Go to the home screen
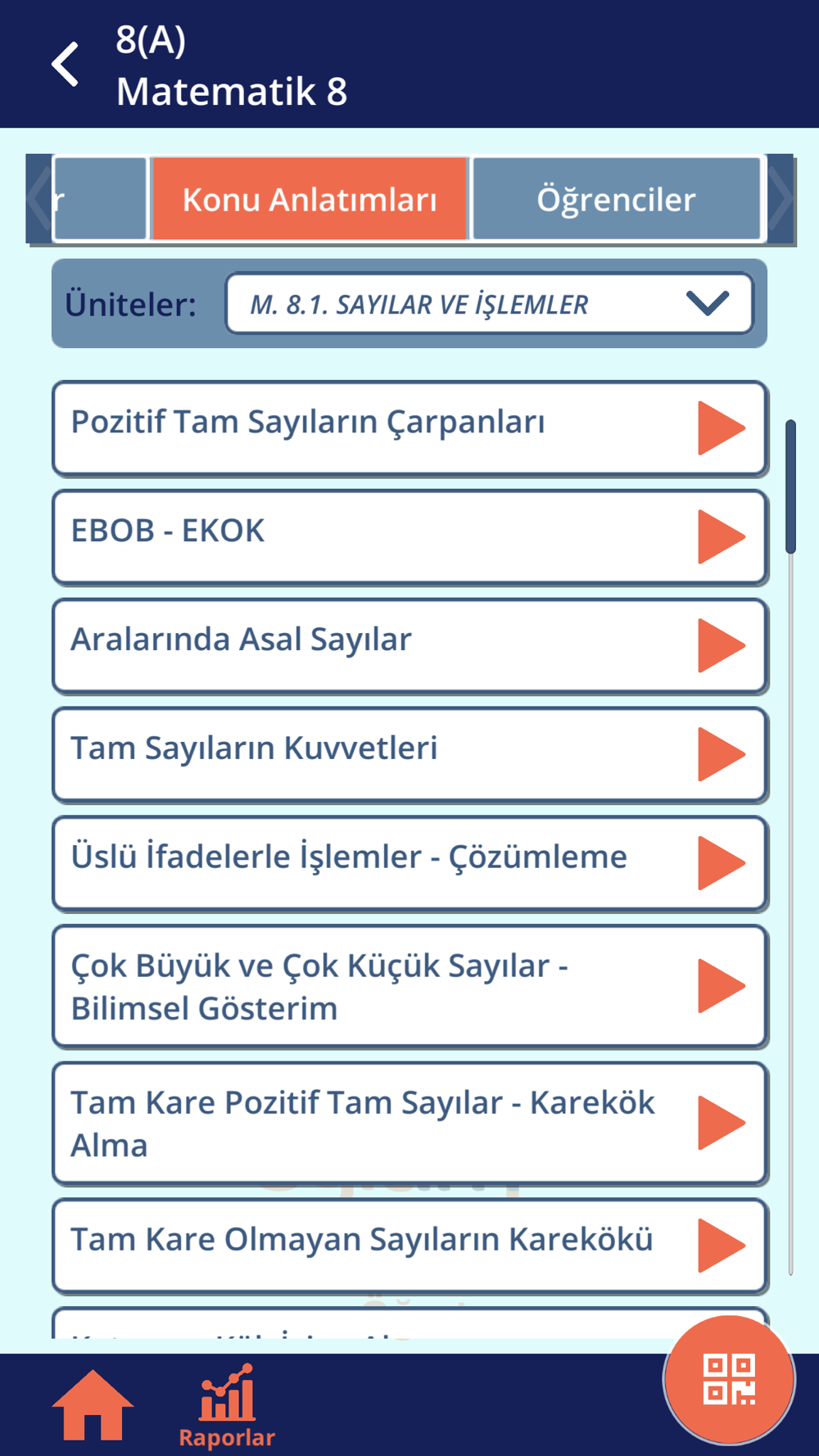 (x=93, y=1404)
